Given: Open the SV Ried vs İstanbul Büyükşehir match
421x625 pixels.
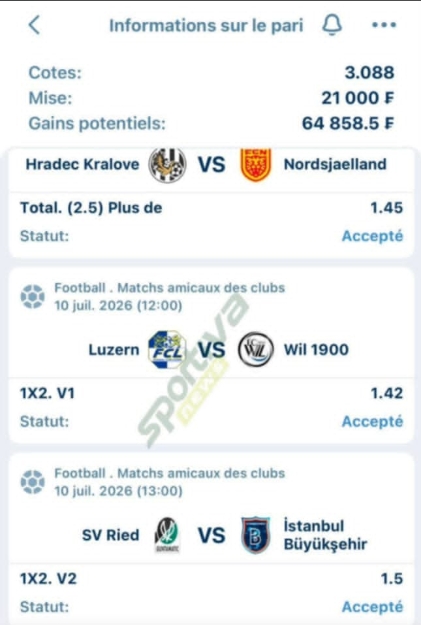Looking at the screenshot, I should [x=210, y=535].
